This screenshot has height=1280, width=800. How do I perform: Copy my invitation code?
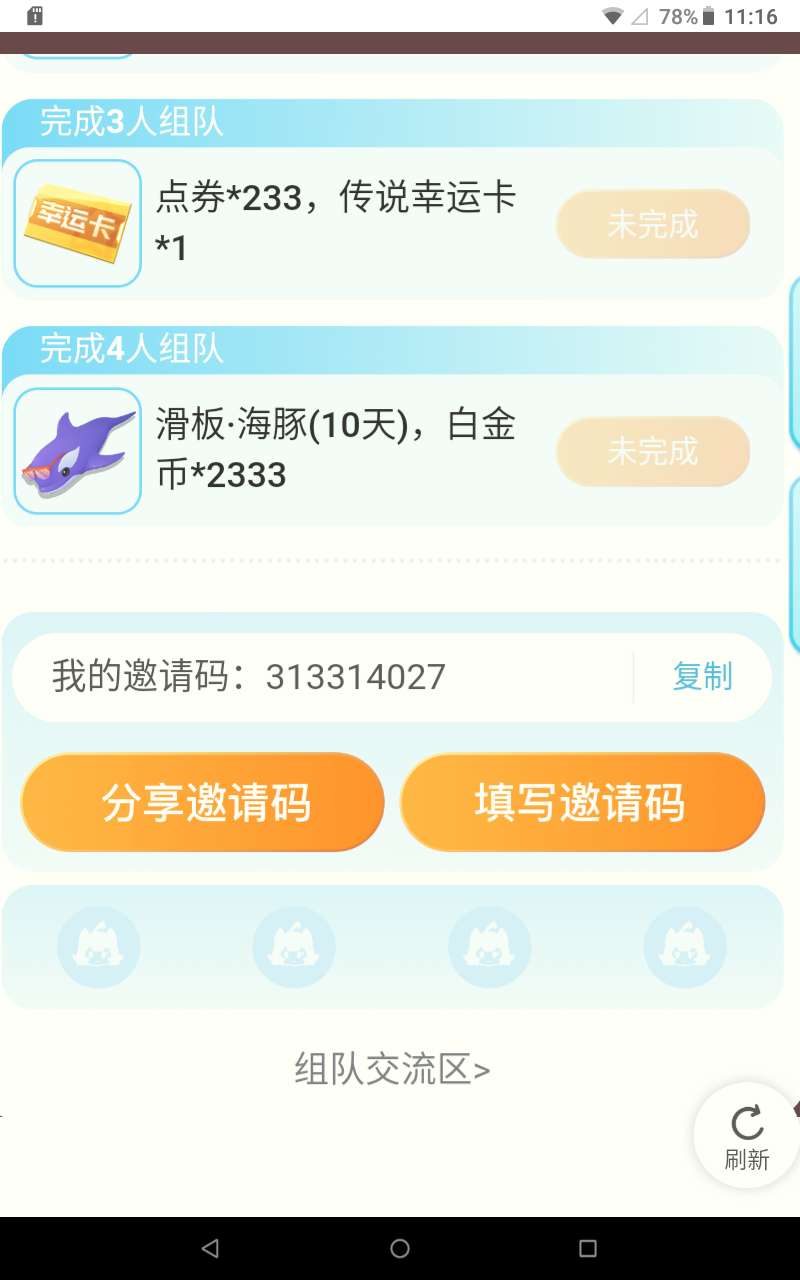[x=702, y=677]
